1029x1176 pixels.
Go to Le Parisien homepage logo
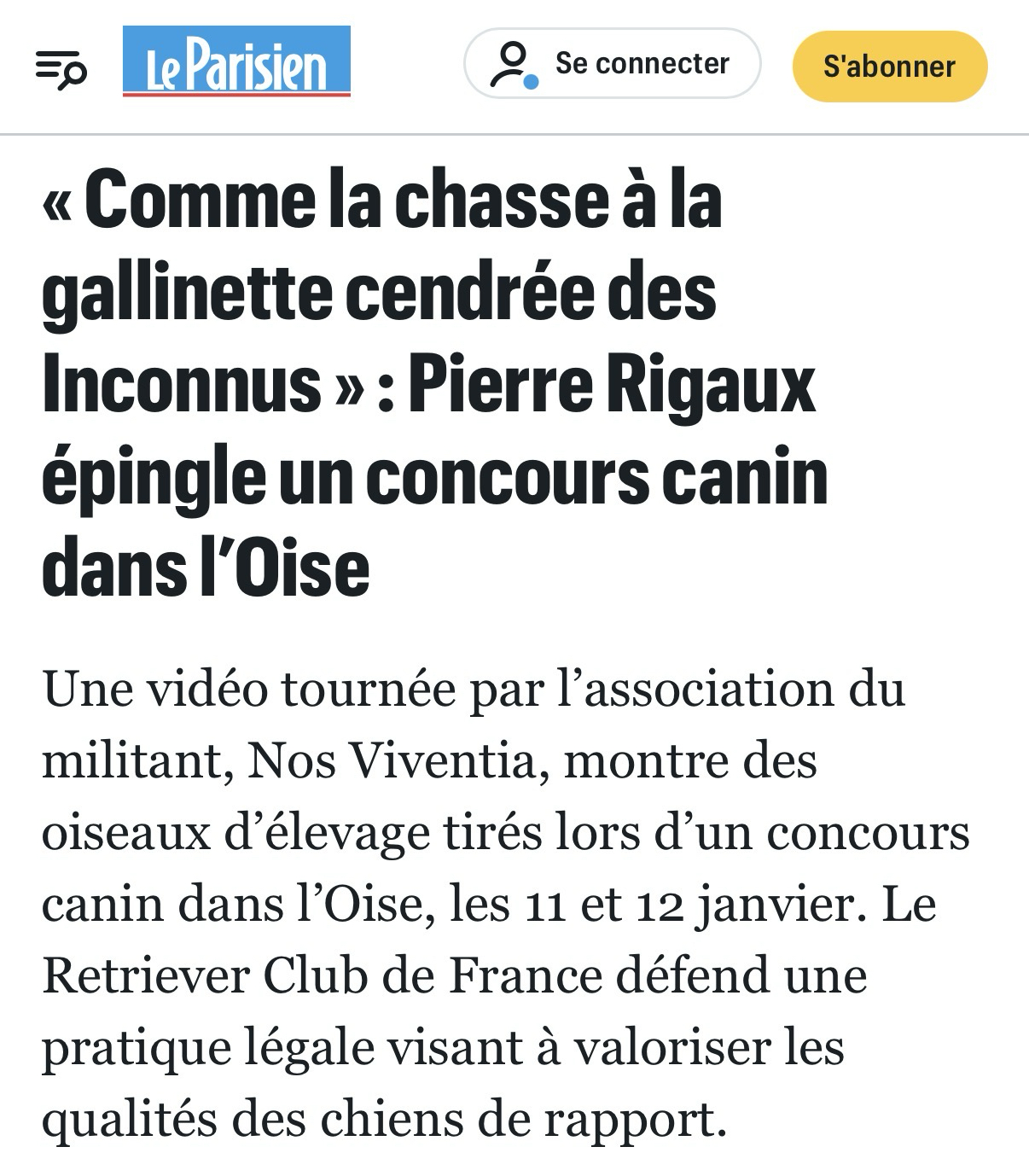point(236,62)
